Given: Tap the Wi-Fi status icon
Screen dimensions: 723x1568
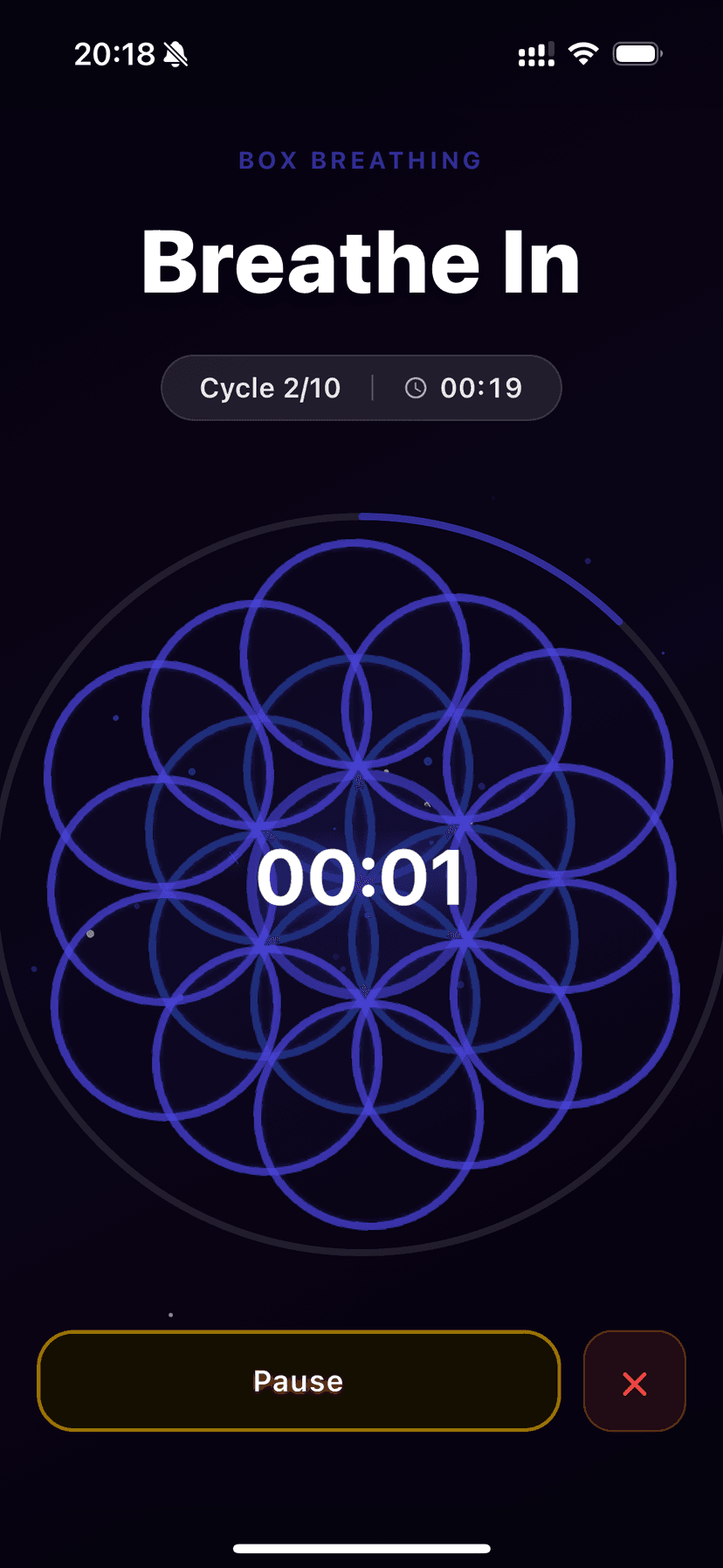Looking at the screenshot, I should (x=583, y=52).
